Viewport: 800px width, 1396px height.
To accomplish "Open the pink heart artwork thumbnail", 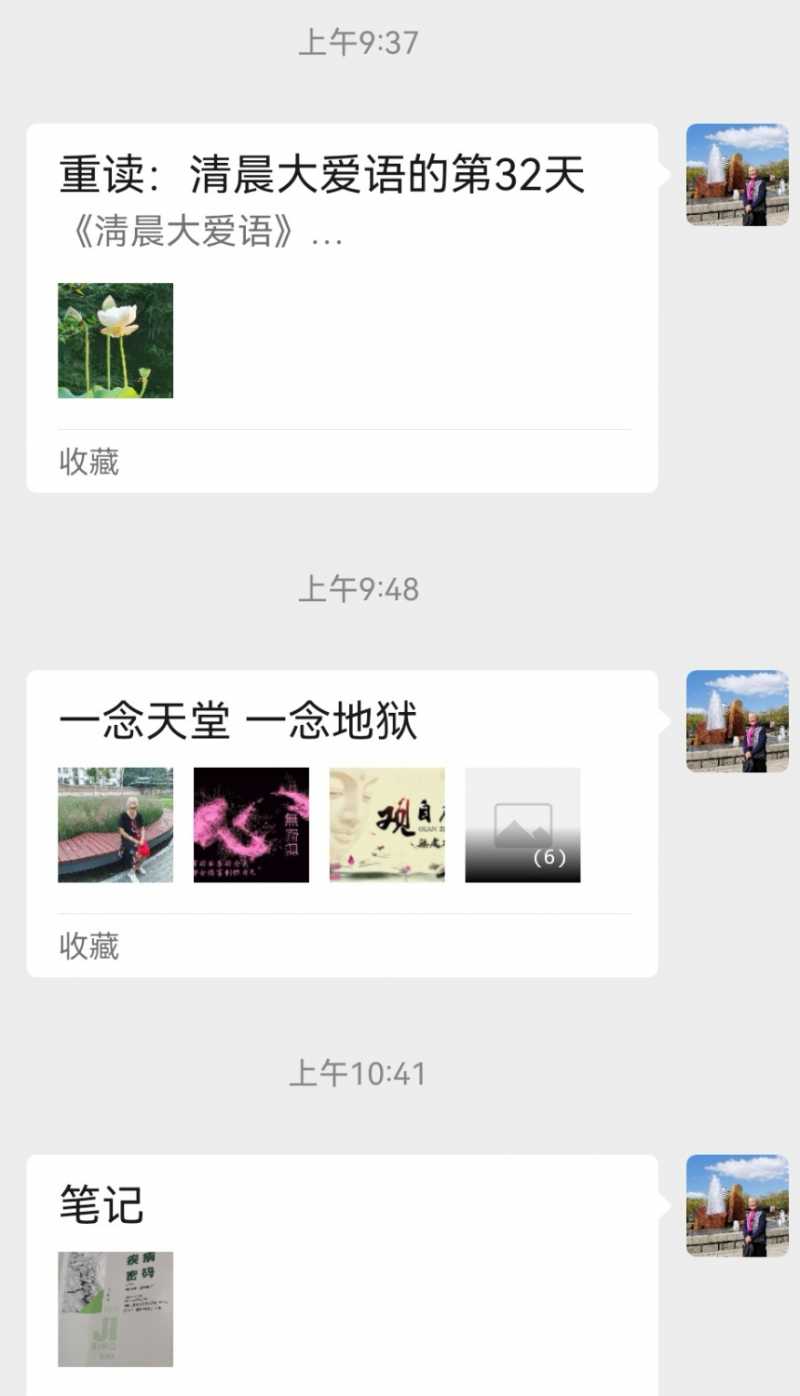I will pos(251,824).
